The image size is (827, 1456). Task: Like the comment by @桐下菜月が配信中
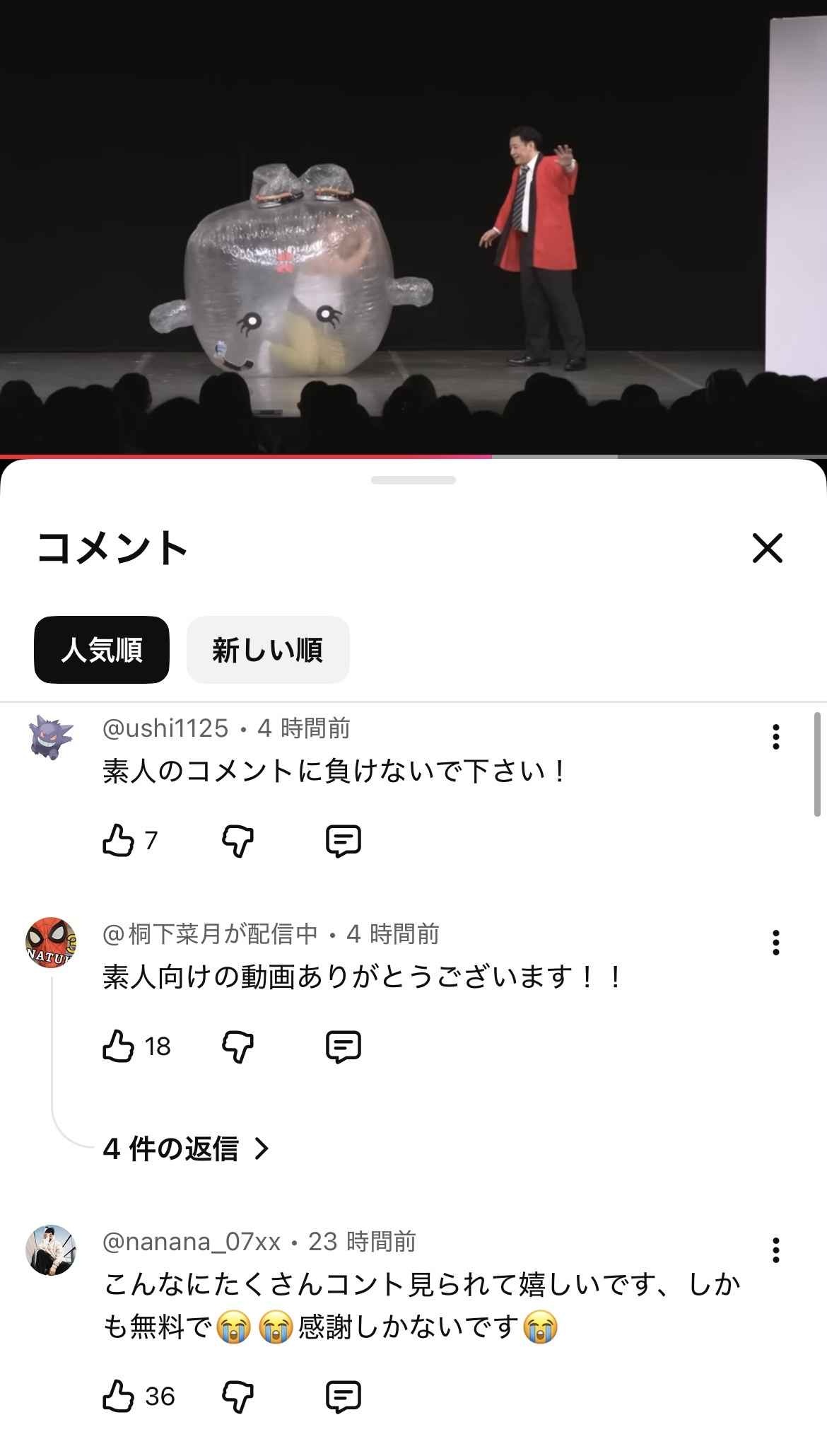coord(118,1046)
